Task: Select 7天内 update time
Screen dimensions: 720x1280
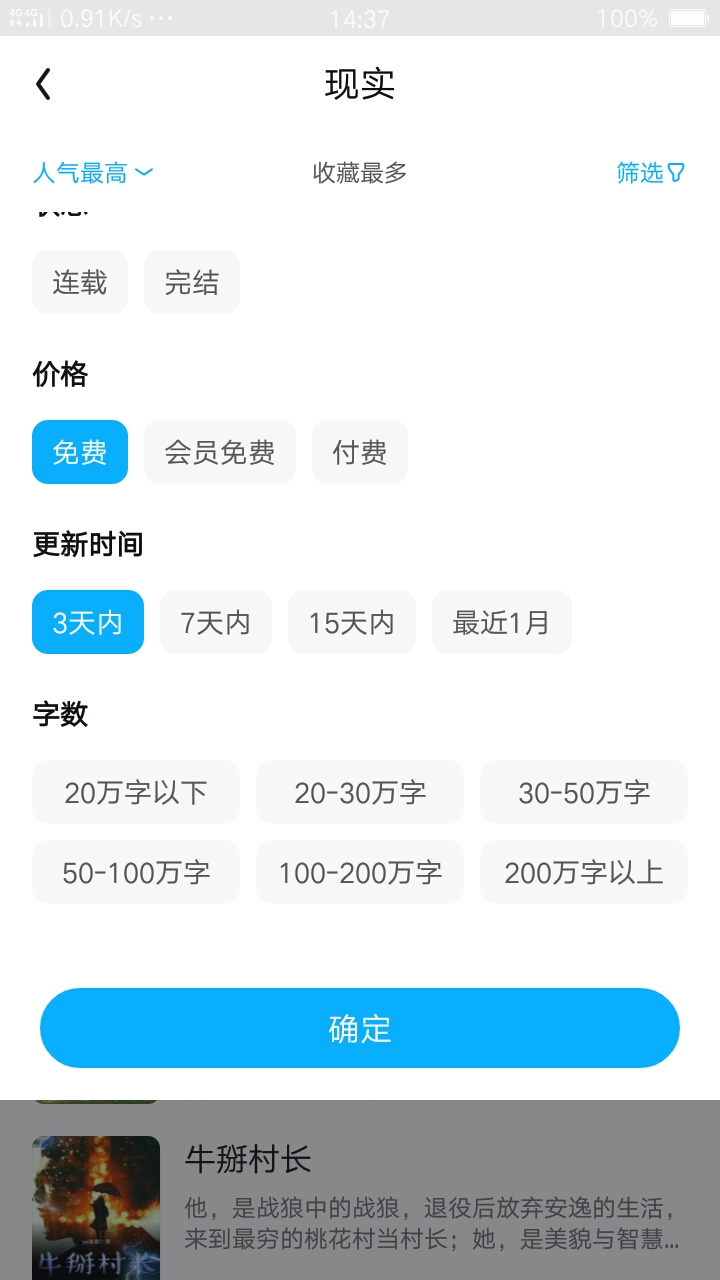Action: point(216,622)
